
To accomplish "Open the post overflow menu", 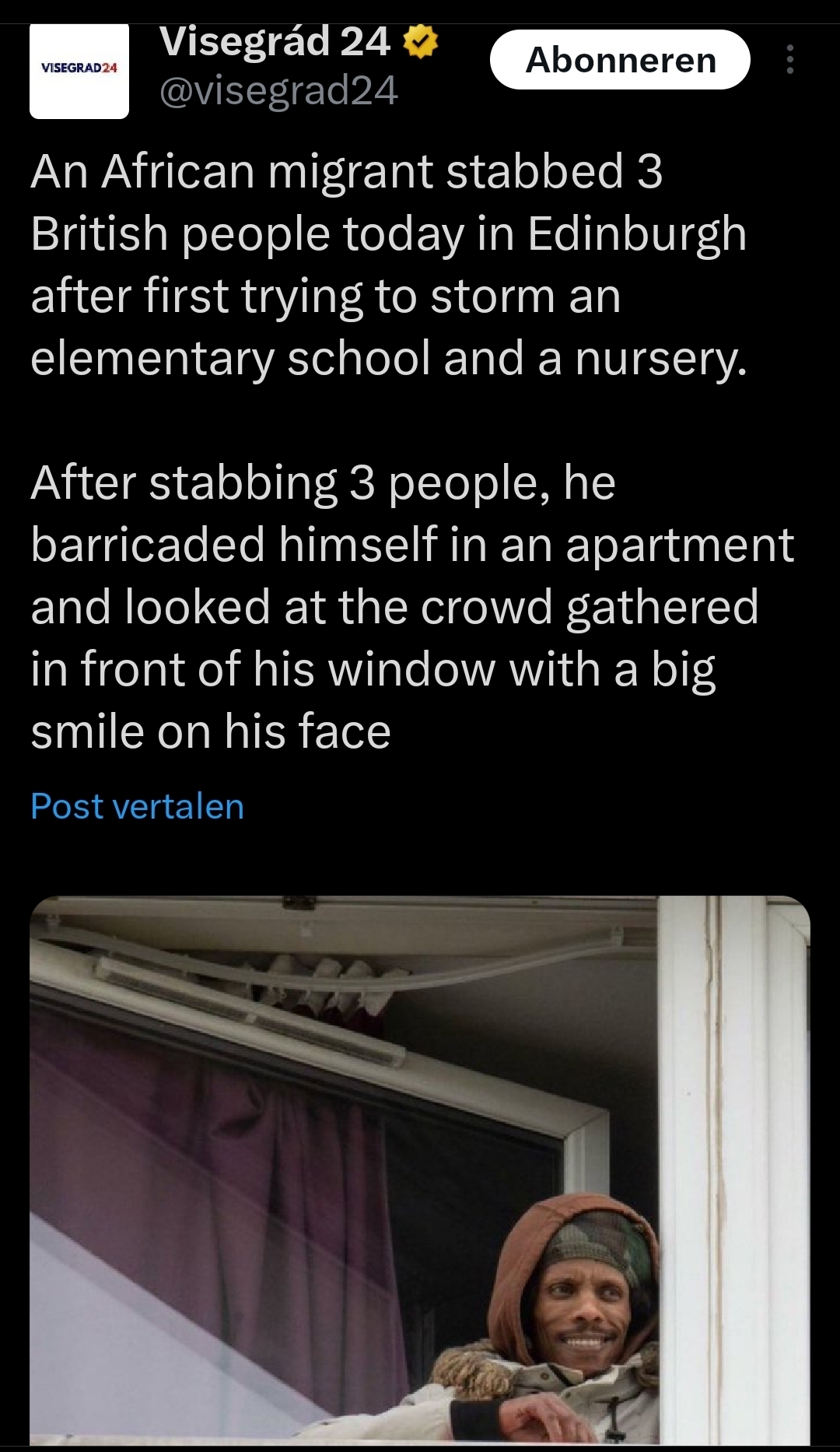I will point(789,60).
